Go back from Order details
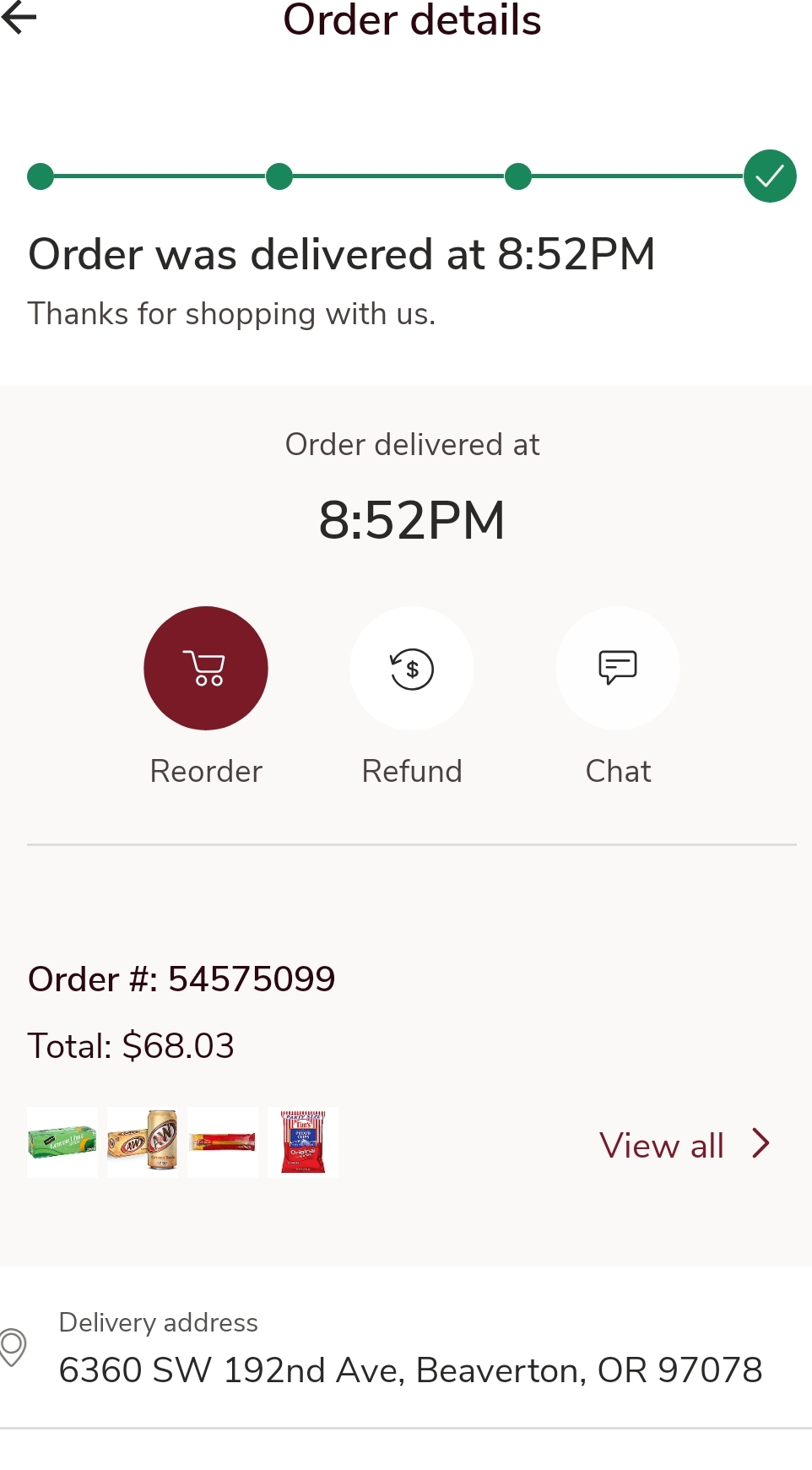 tap(19, 18)
